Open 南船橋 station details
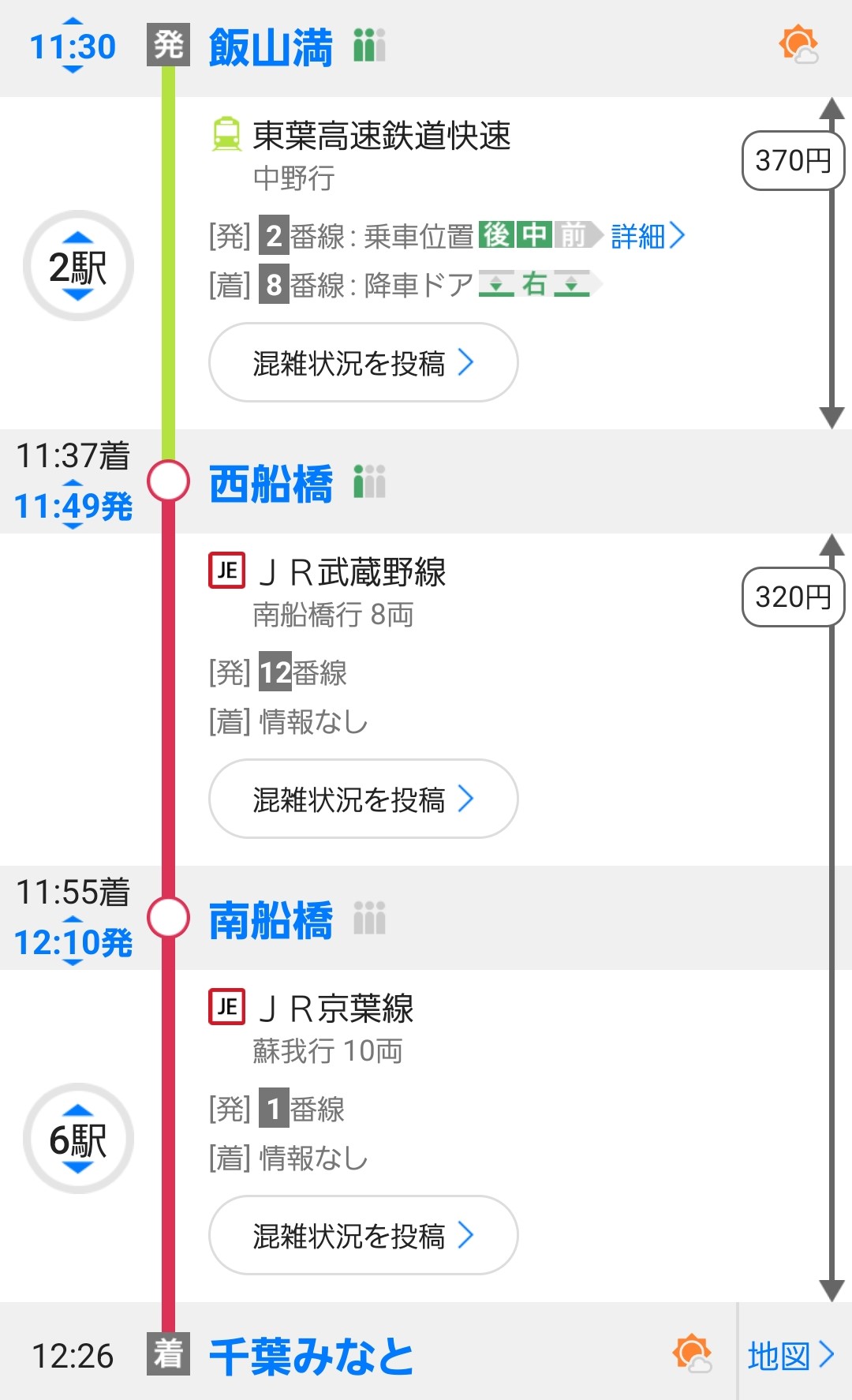Viewport: 852px width, 1400px height. pos(271,919)
